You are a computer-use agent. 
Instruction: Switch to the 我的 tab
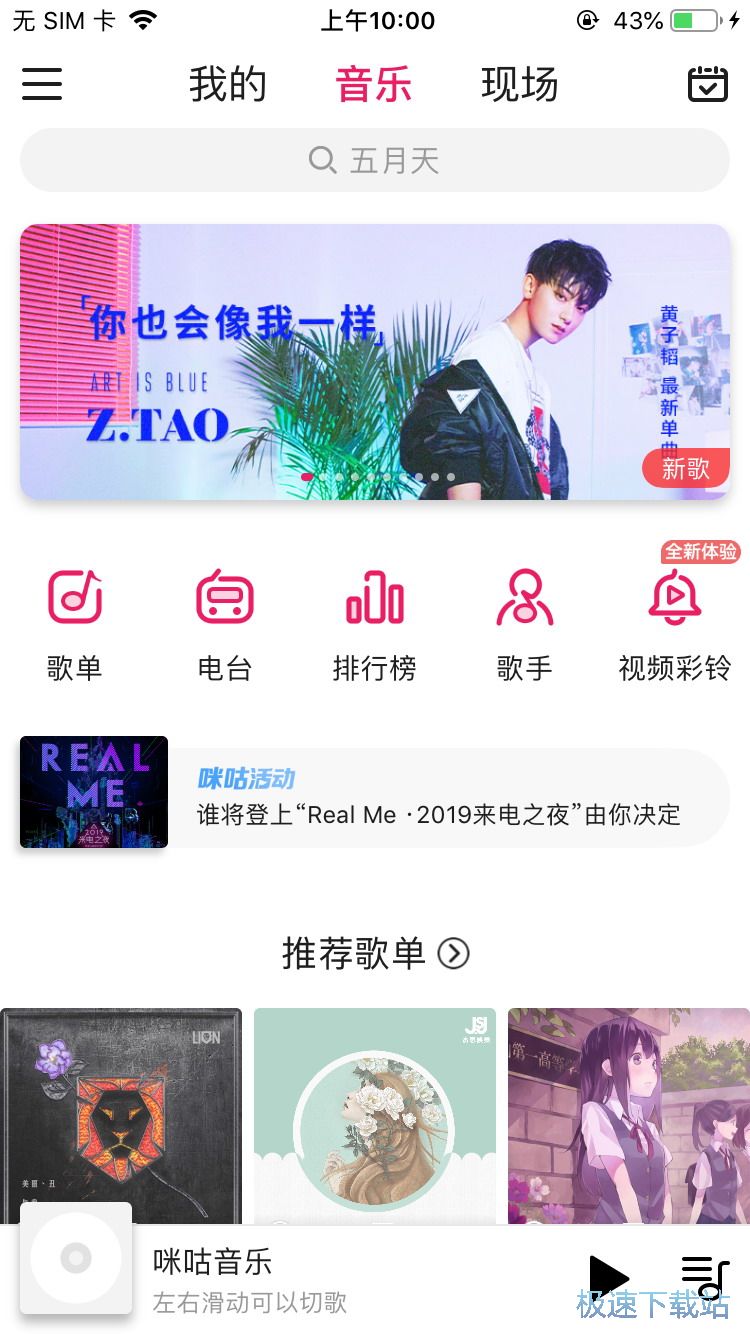pos(228,85)
